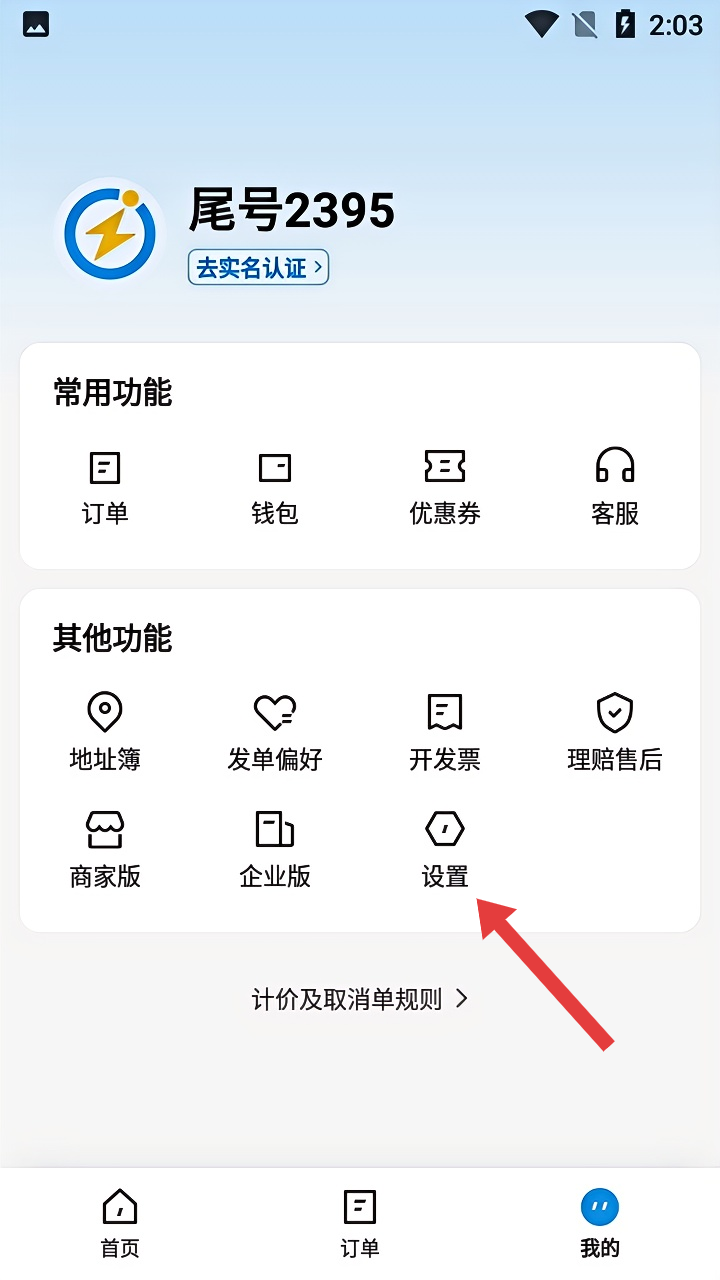Open 开发票 invoicing

445,733
